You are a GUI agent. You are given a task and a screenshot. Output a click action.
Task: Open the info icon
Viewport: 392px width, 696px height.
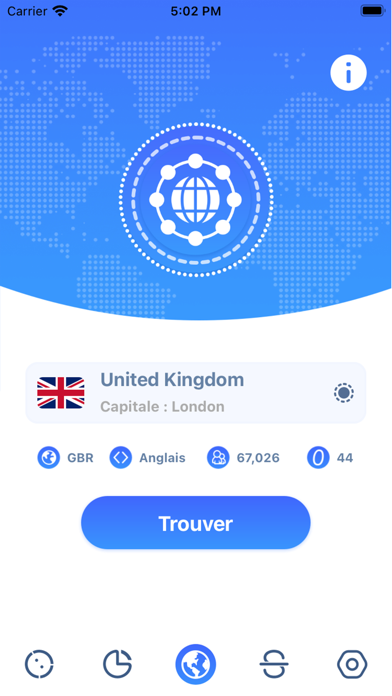348,73
